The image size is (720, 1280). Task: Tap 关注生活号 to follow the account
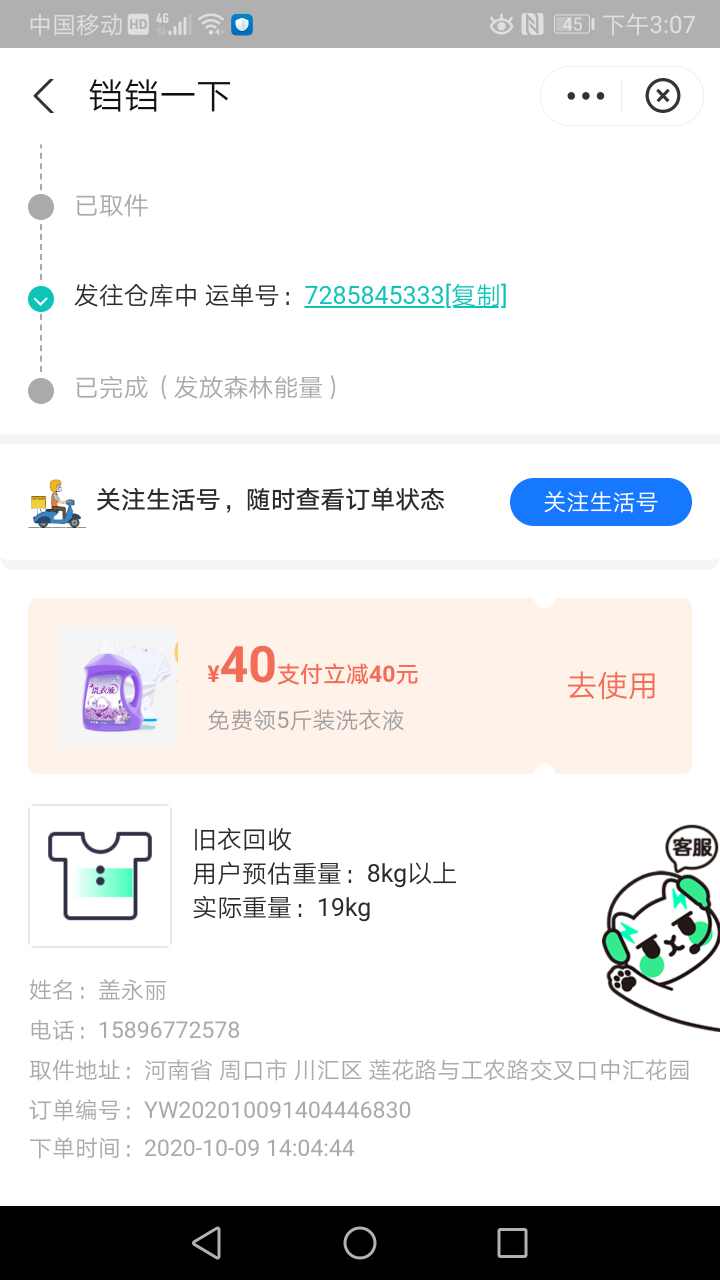600,502
